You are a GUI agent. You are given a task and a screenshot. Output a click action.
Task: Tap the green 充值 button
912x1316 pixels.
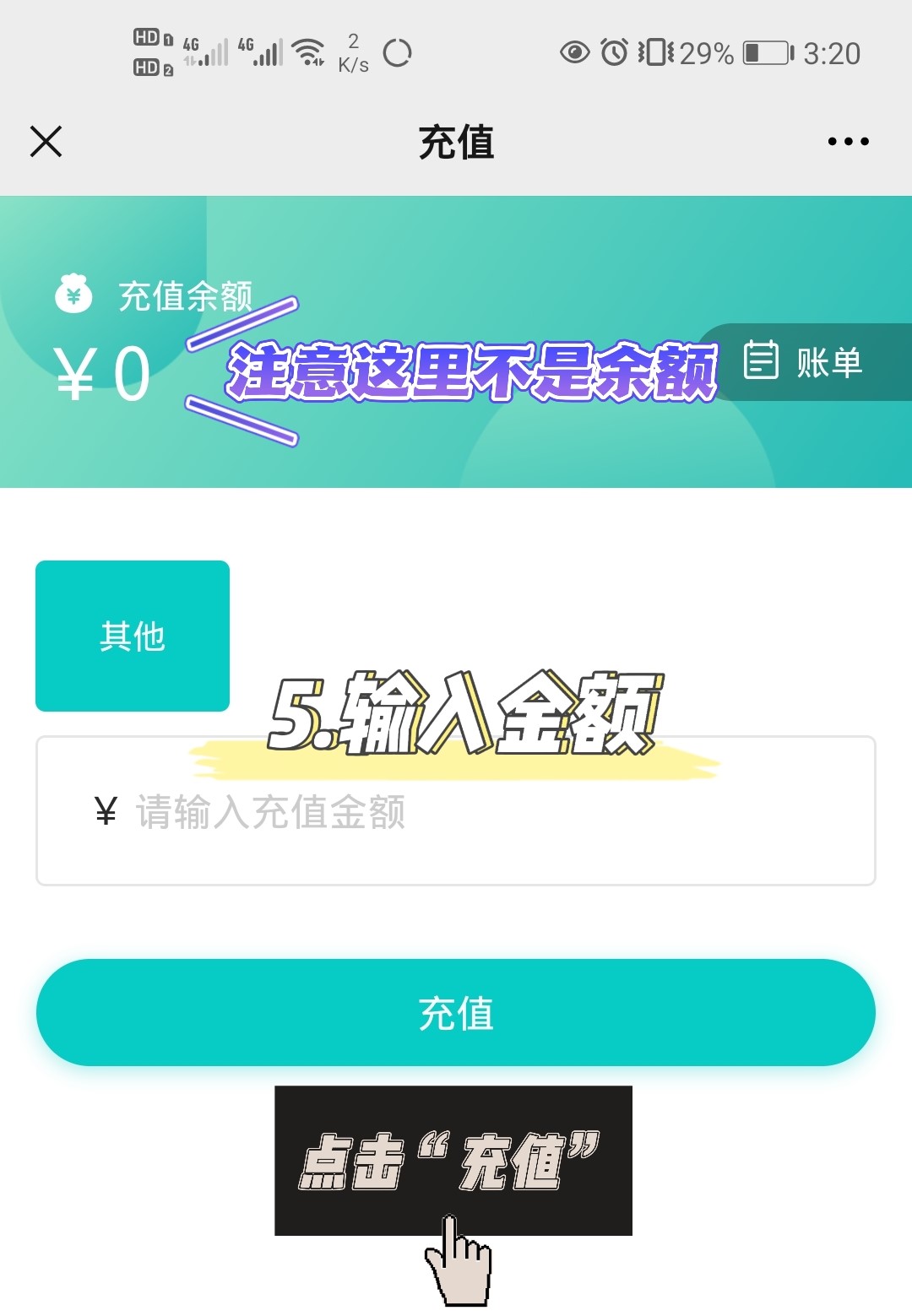pyautogui.click(x=456, y=1012)
